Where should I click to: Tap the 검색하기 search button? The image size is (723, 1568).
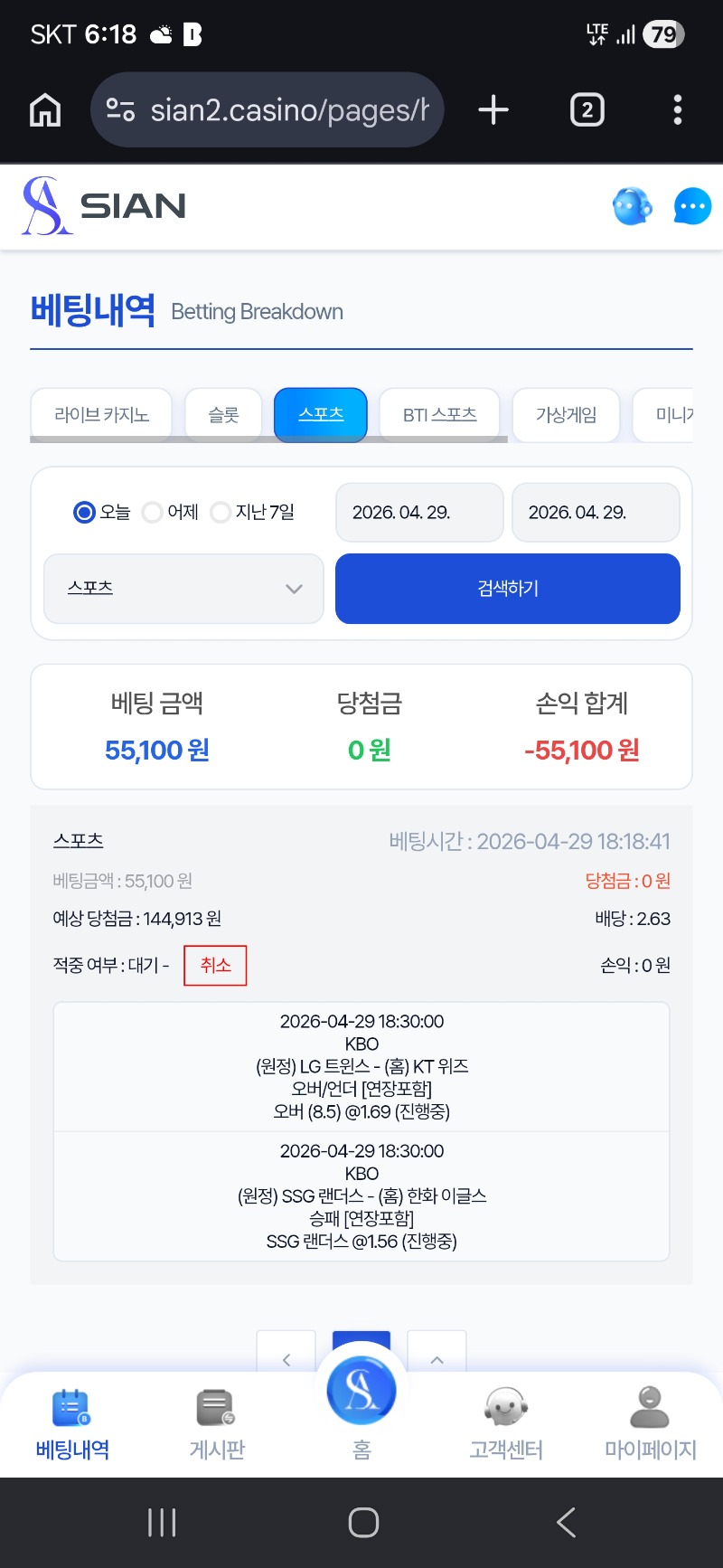[507, 589]
